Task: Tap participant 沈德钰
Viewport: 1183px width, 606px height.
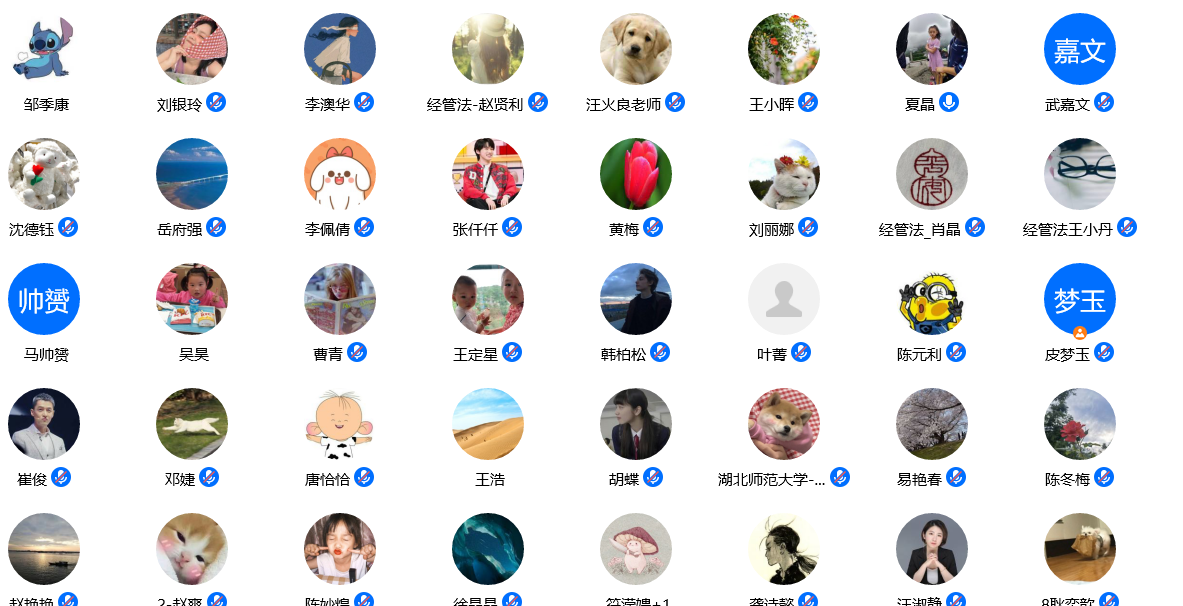Action: (44, 174)
